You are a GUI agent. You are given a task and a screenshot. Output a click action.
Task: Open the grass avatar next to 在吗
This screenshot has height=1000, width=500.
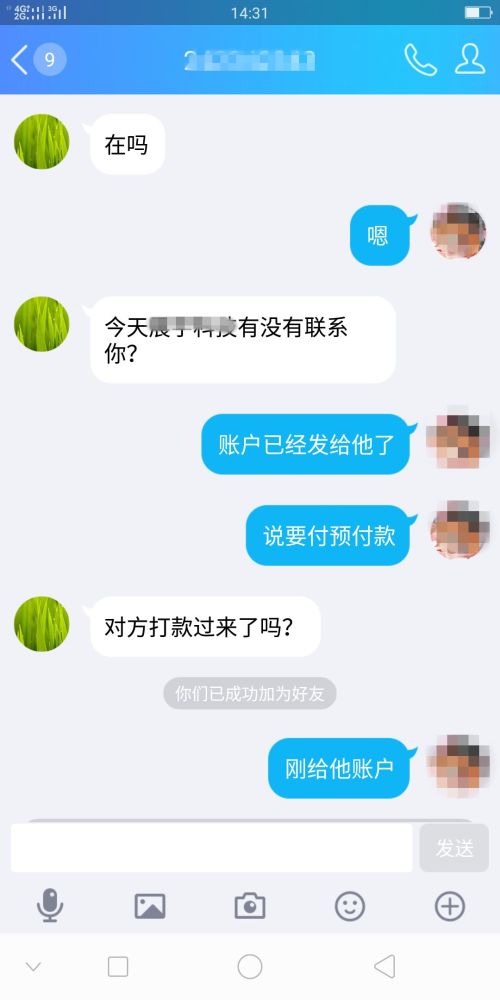[x=41, y=142]
